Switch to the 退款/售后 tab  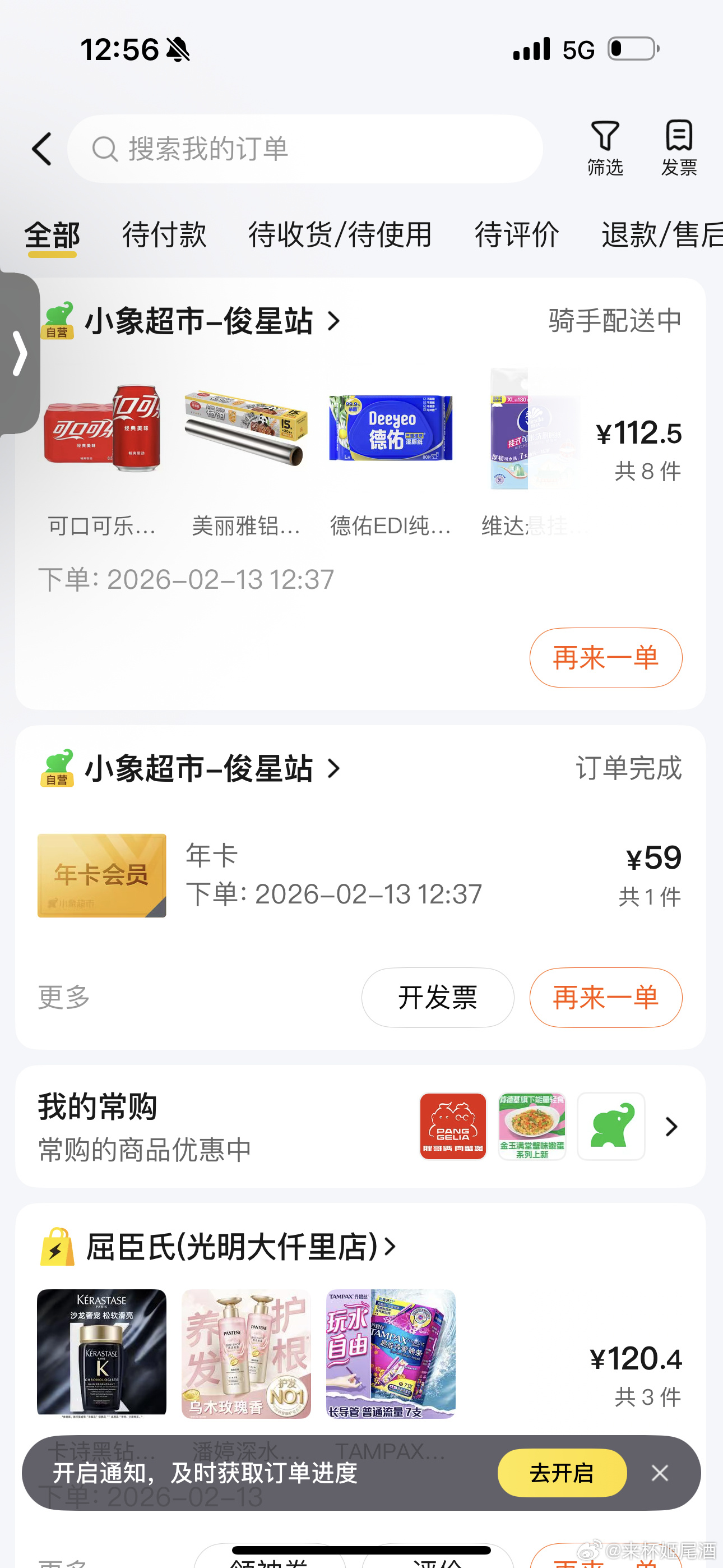[660, 235]
